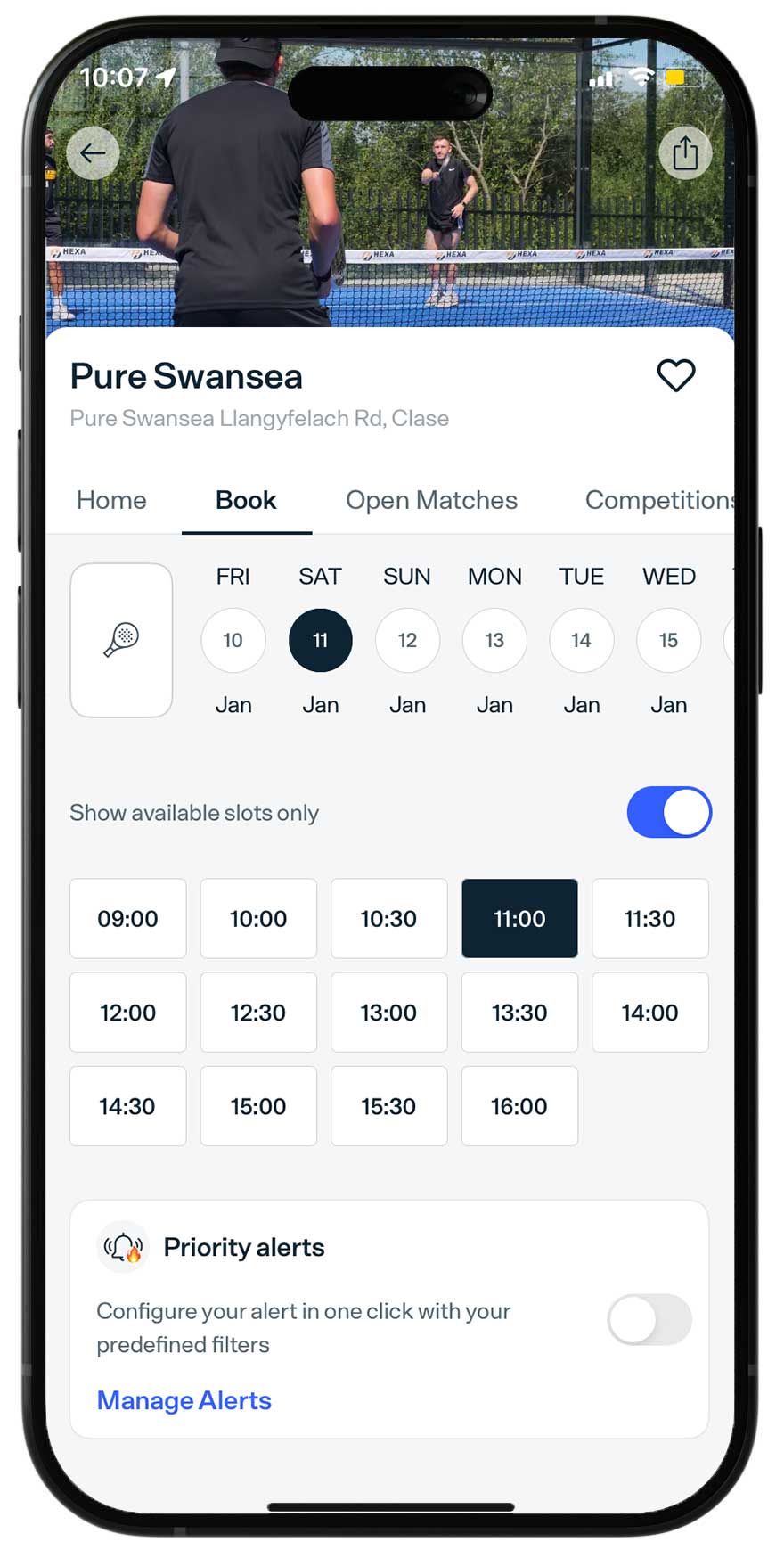Open the padel racket sport selector
The height and width of the screenshot is (1558, 784).
coord(121,640)
